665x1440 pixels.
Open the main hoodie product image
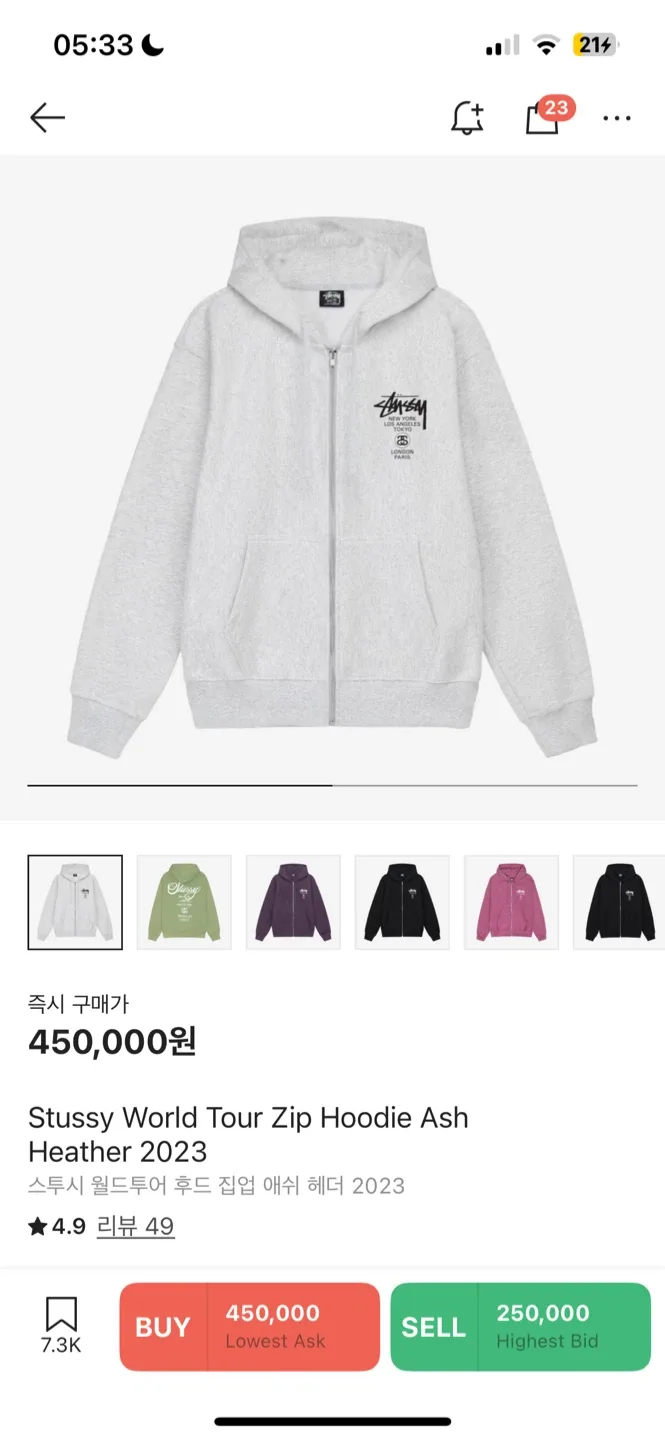tap(332, 475)
